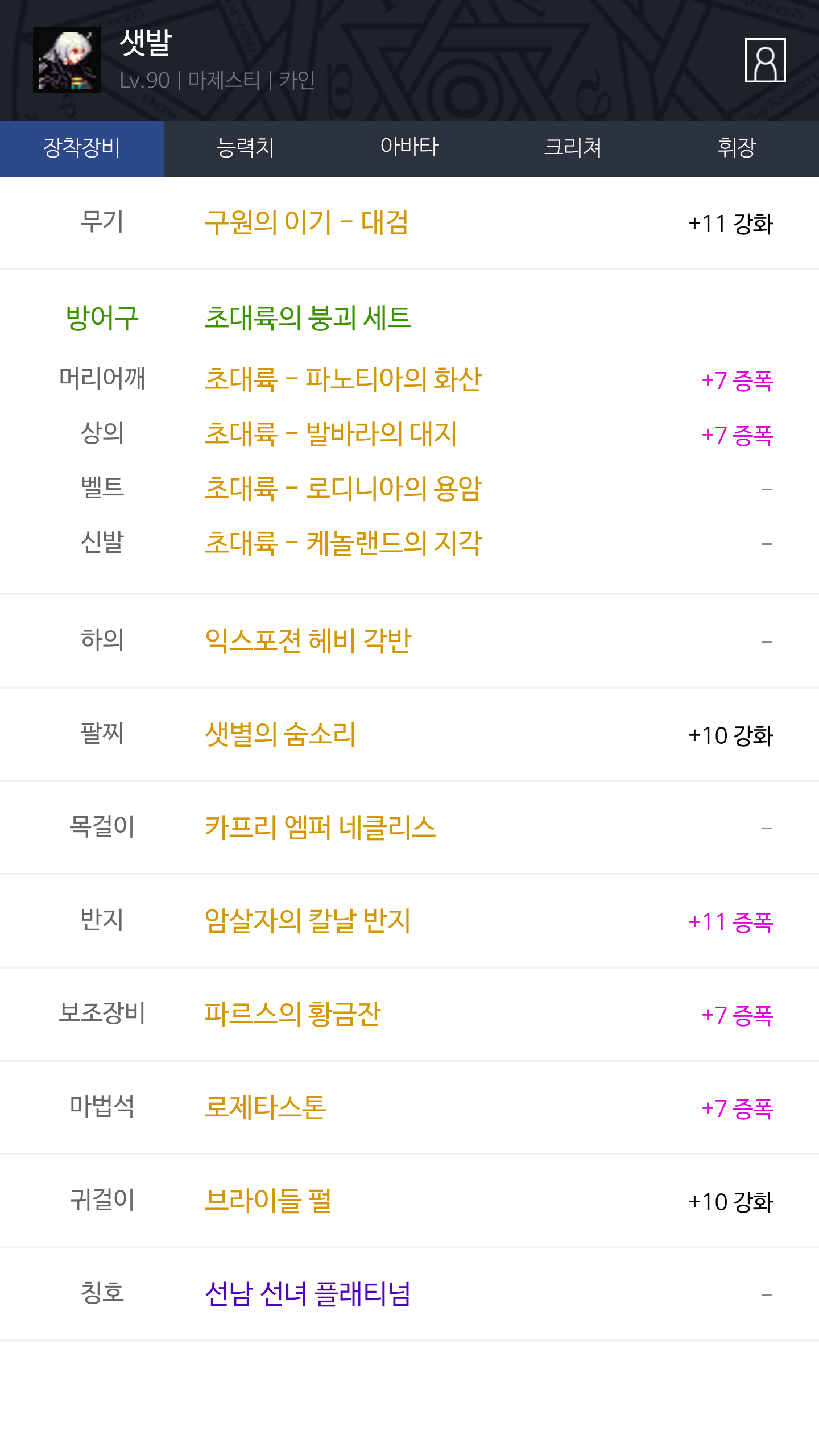View 익스포젼 헤비 각반 details

tap(308, 641)
